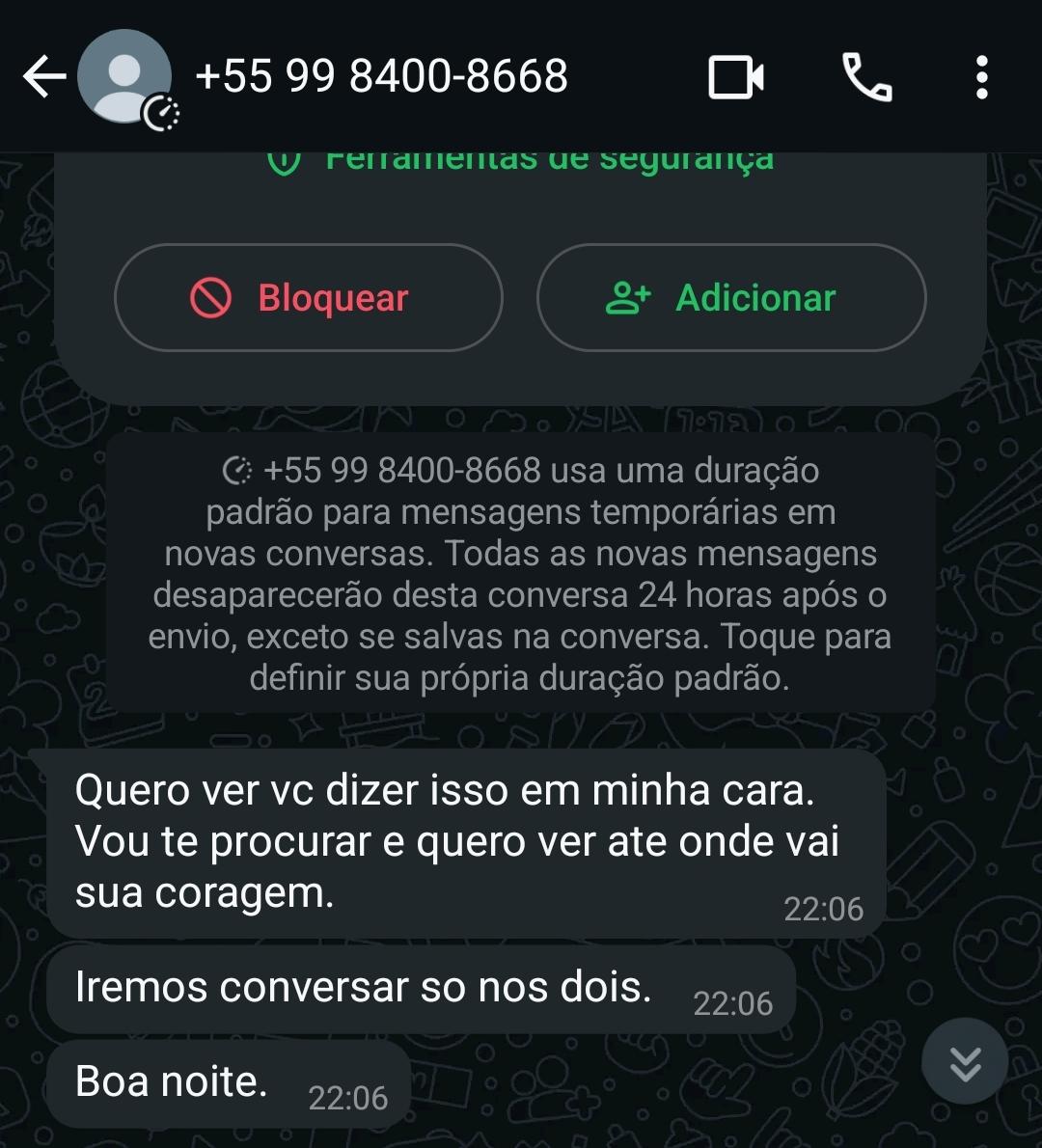The height and width of the screenshot is (1148, 1042).
Task: Start a voice call
Action: pos(867,77)
